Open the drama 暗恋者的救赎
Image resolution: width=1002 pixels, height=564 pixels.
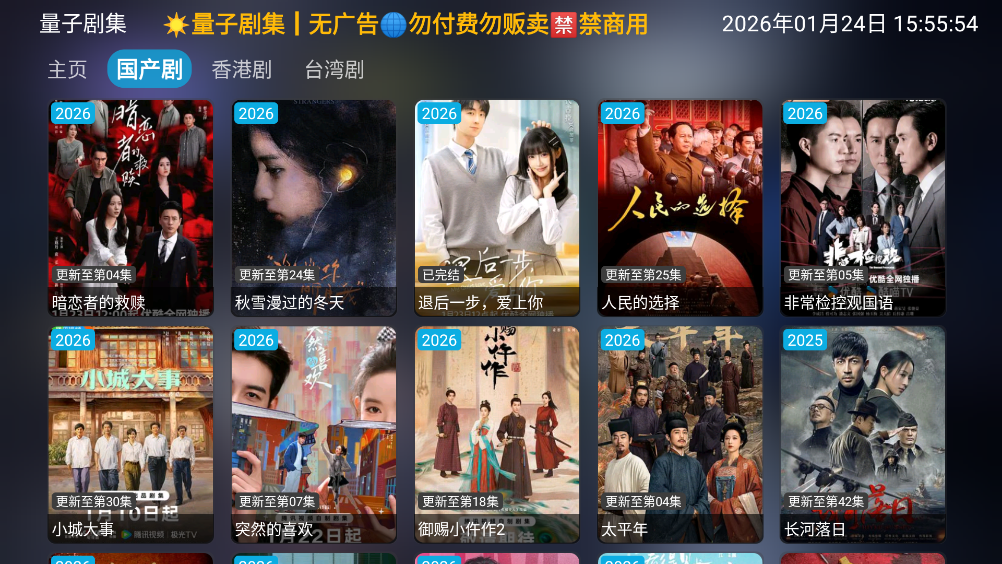pyautogui.click(x=131, y=208)
